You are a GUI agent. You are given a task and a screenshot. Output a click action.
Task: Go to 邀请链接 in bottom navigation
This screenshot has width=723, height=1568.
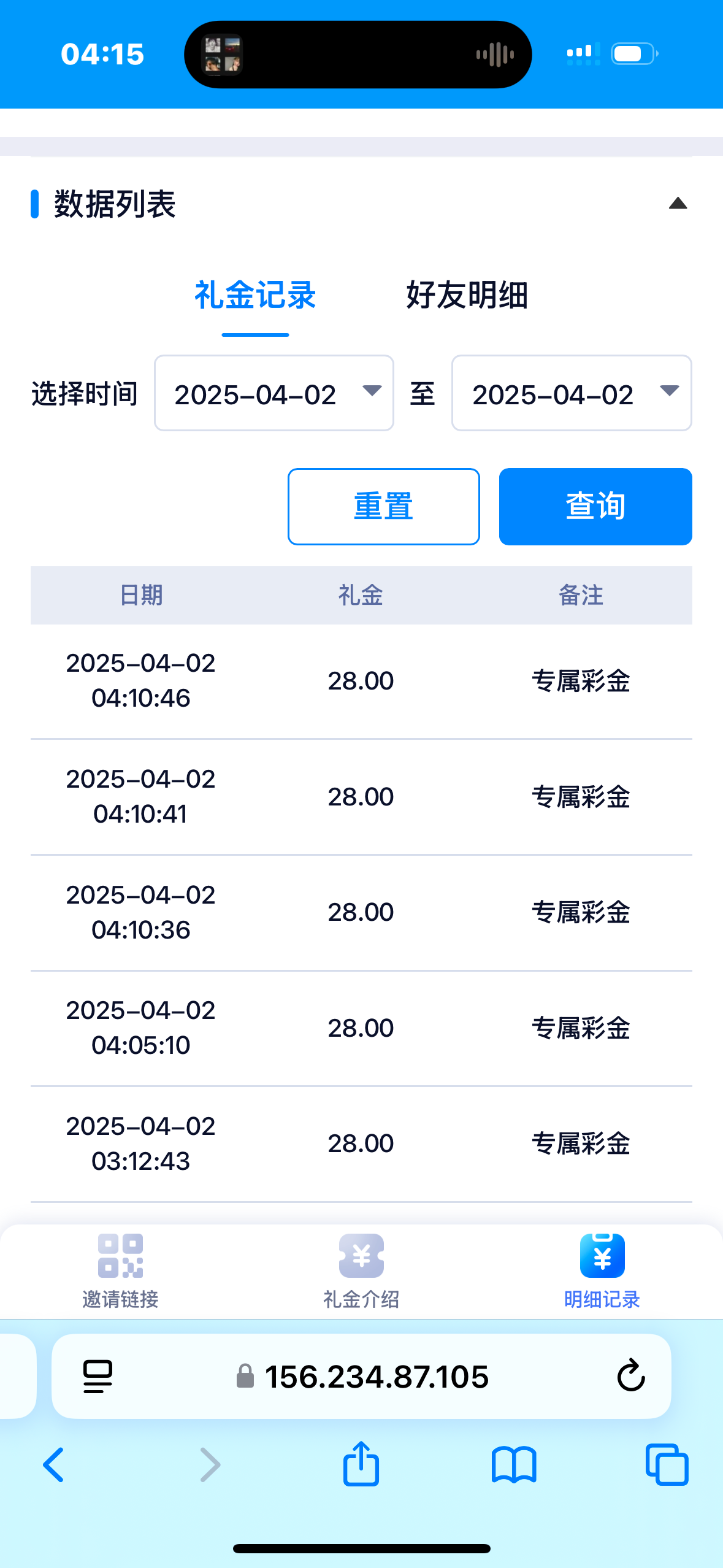(x=120, y=1271)
